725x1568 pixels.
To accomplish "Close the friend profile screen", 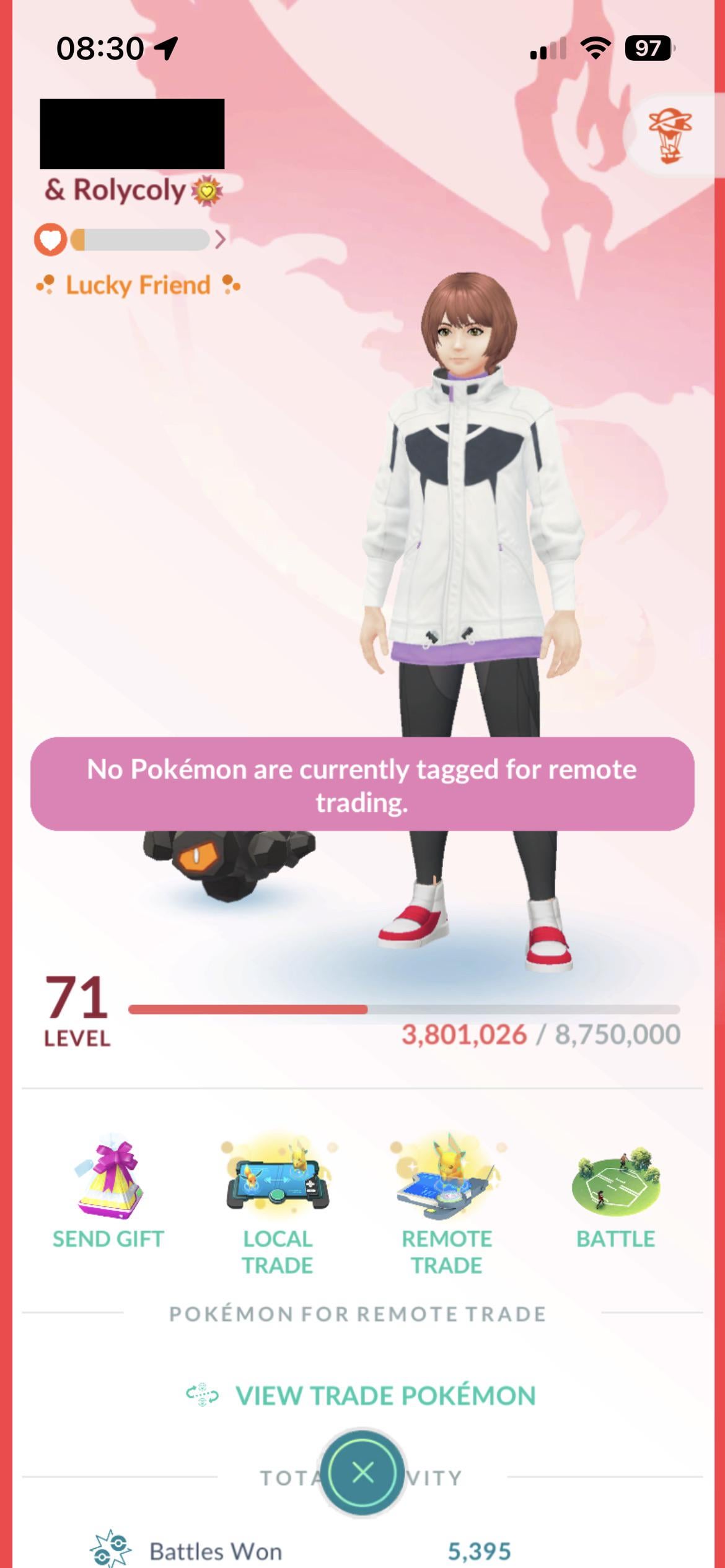I will [x=362, y=1473].
